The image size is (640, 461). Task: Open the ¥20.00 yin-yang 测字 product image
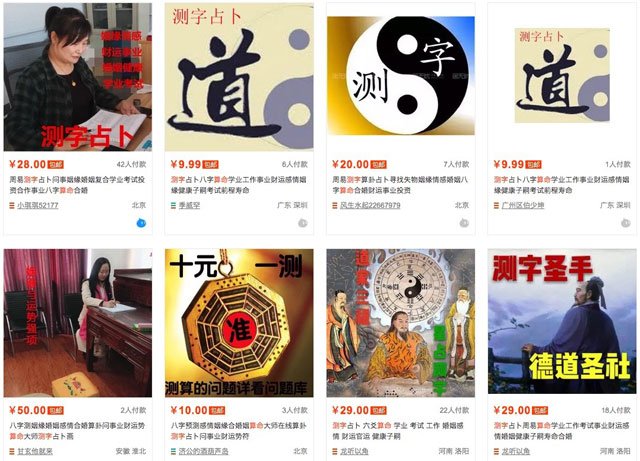(x=399, y=77)
